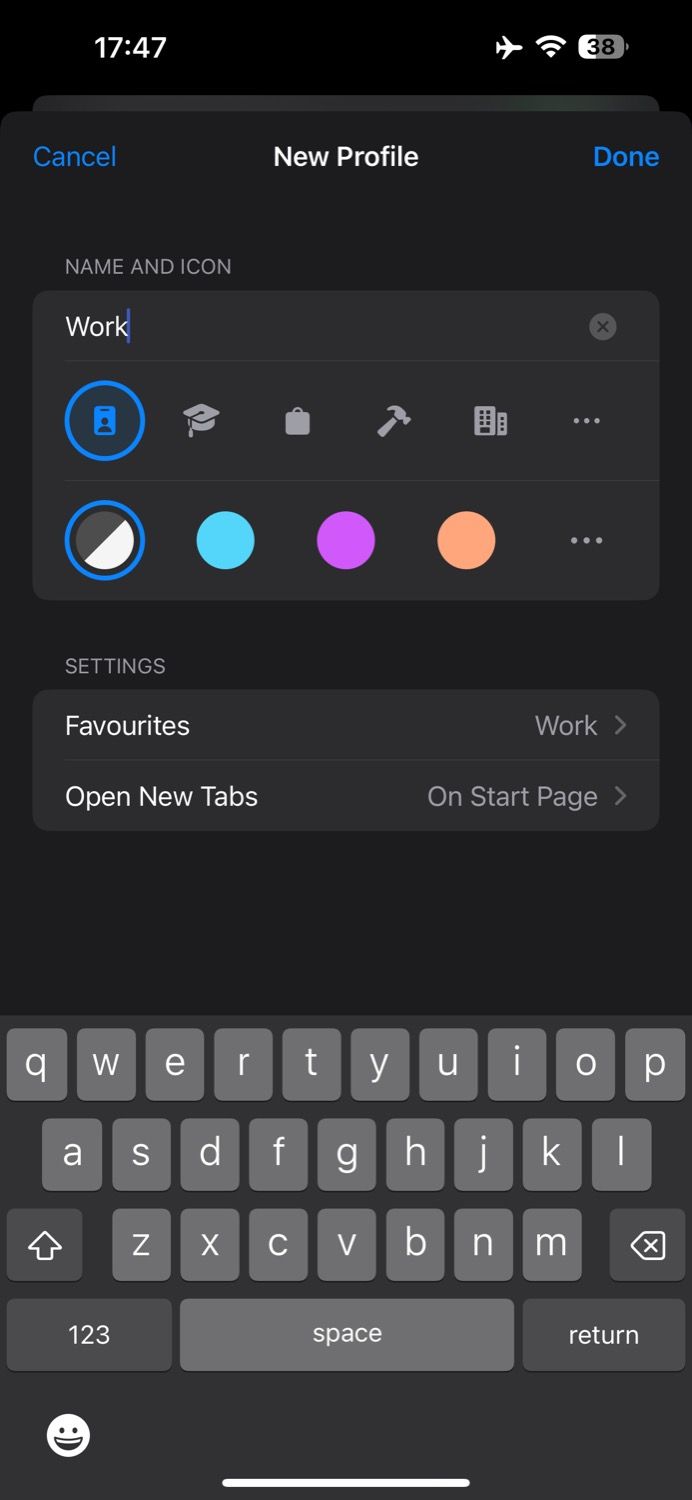
Task: Open the Open New Tabs setting
Action: coord(346,797)
